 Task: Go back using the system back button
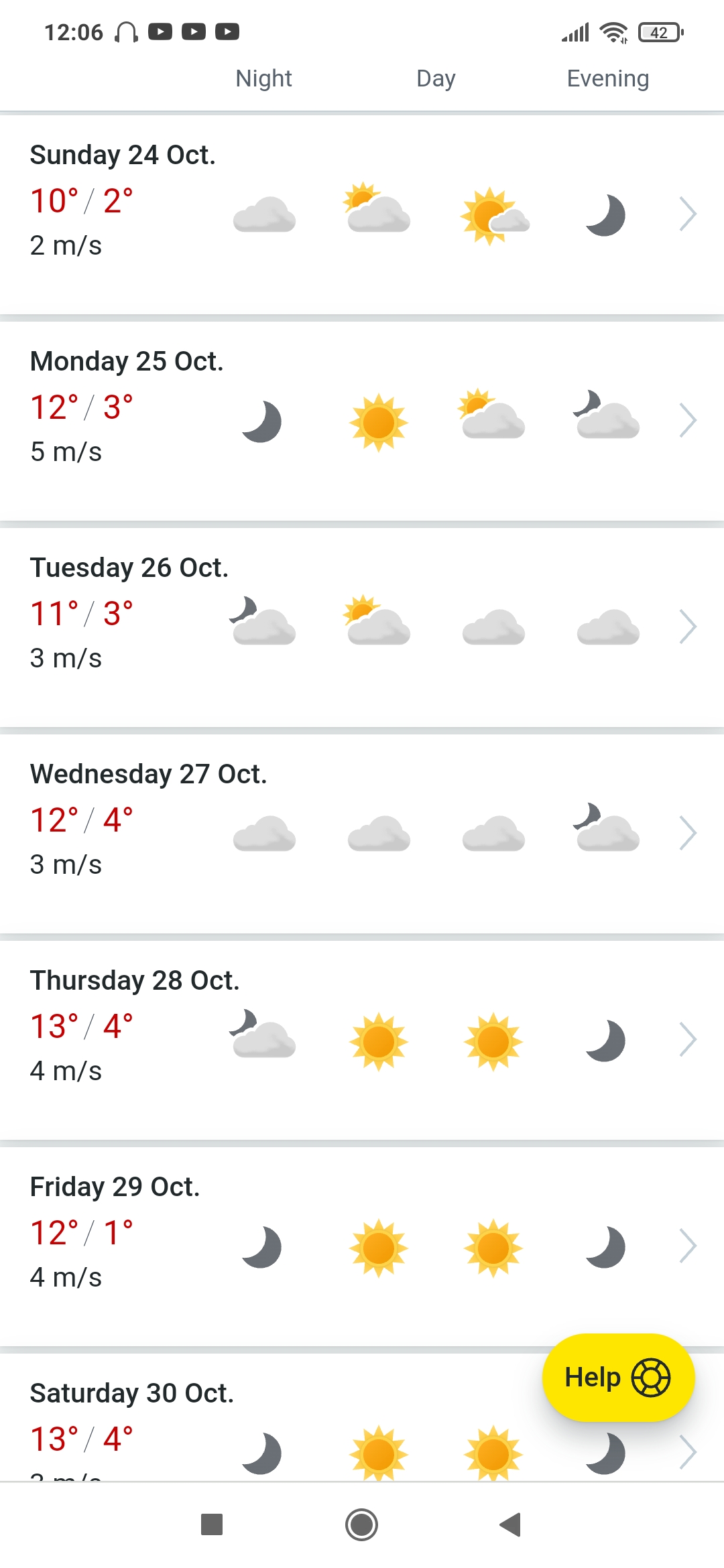tap(511, 1524)
